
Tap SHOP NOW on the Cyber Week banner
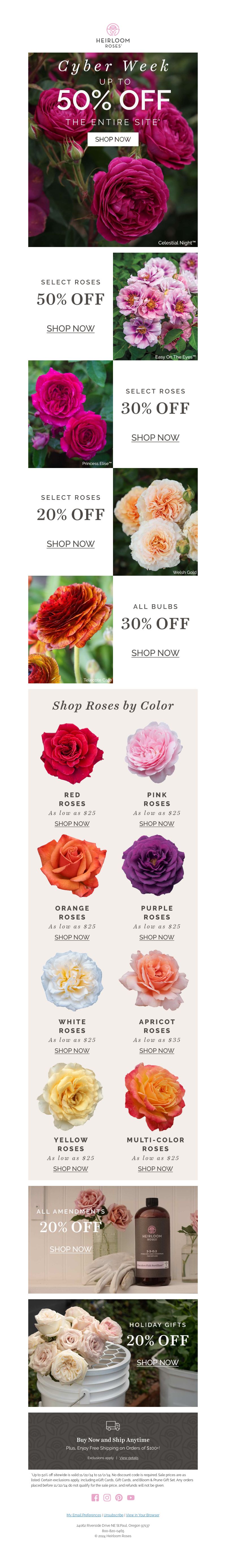pyautogui.click(x=113, y=139)
